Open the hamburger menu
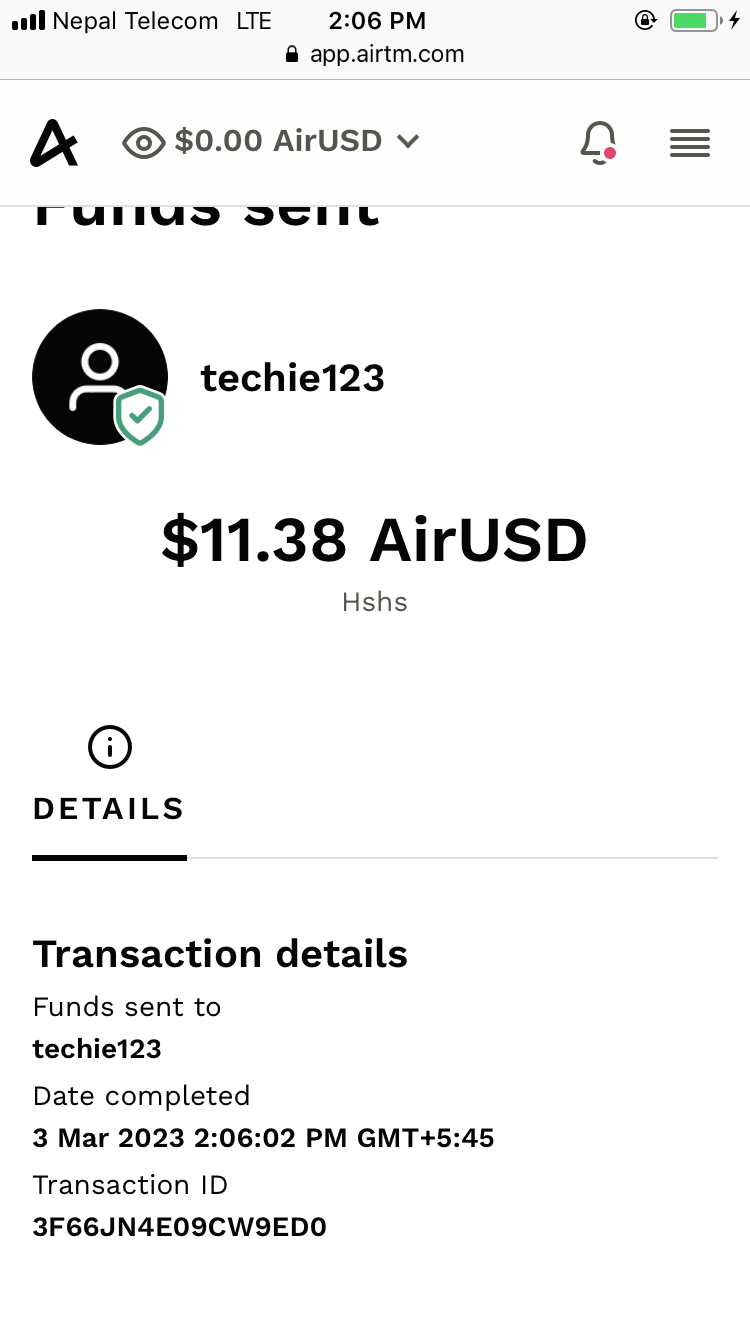750x1334 pixels. click(x=690, y=143)
